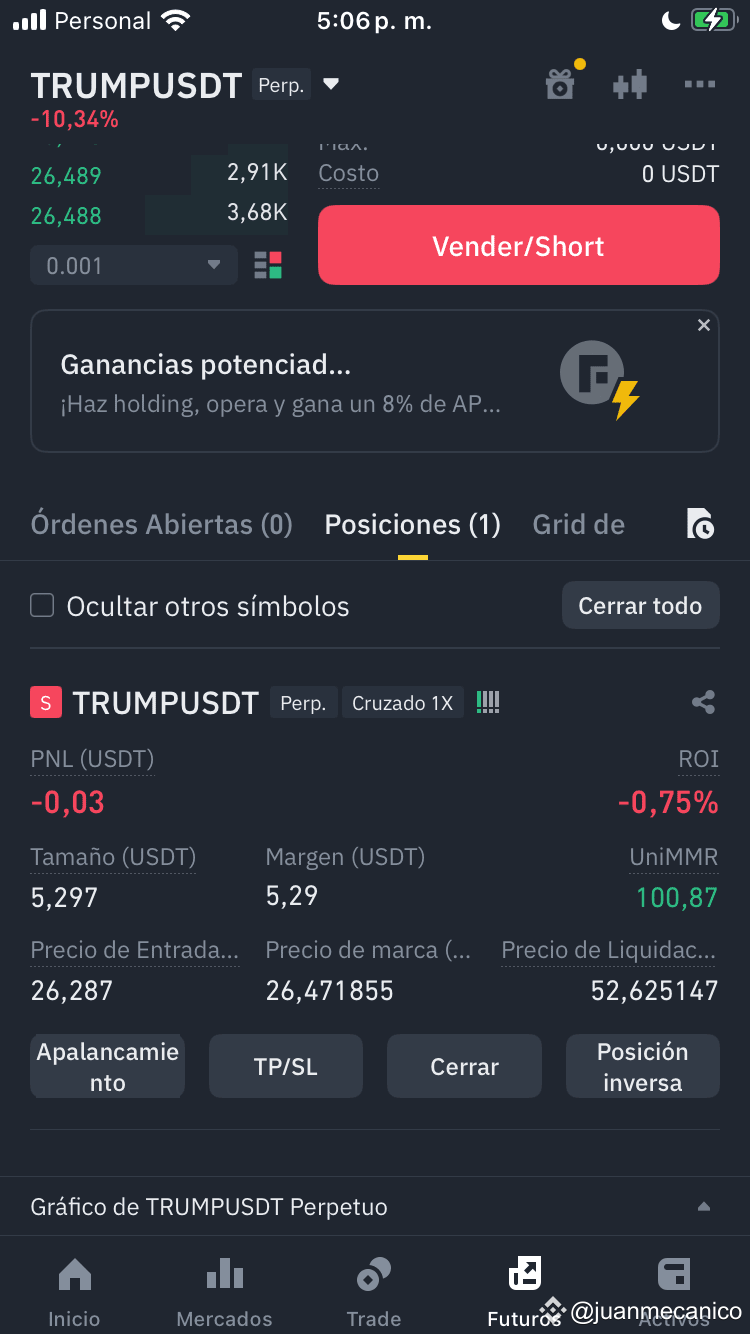750x1334 pixels.
Task: Switch to the Grid tab
Action: (579, 525)
